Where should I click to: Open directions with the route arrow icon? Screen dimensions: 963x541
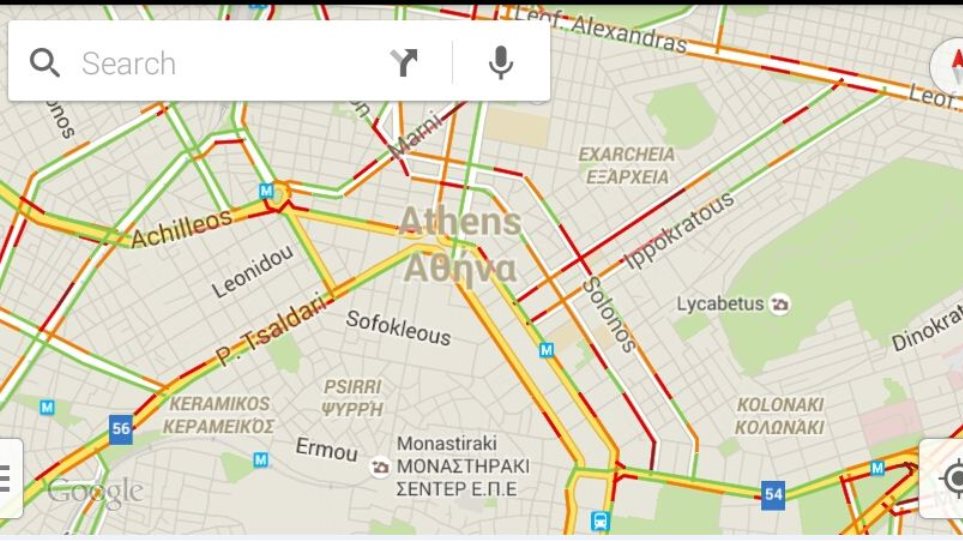tap(404, 63)
